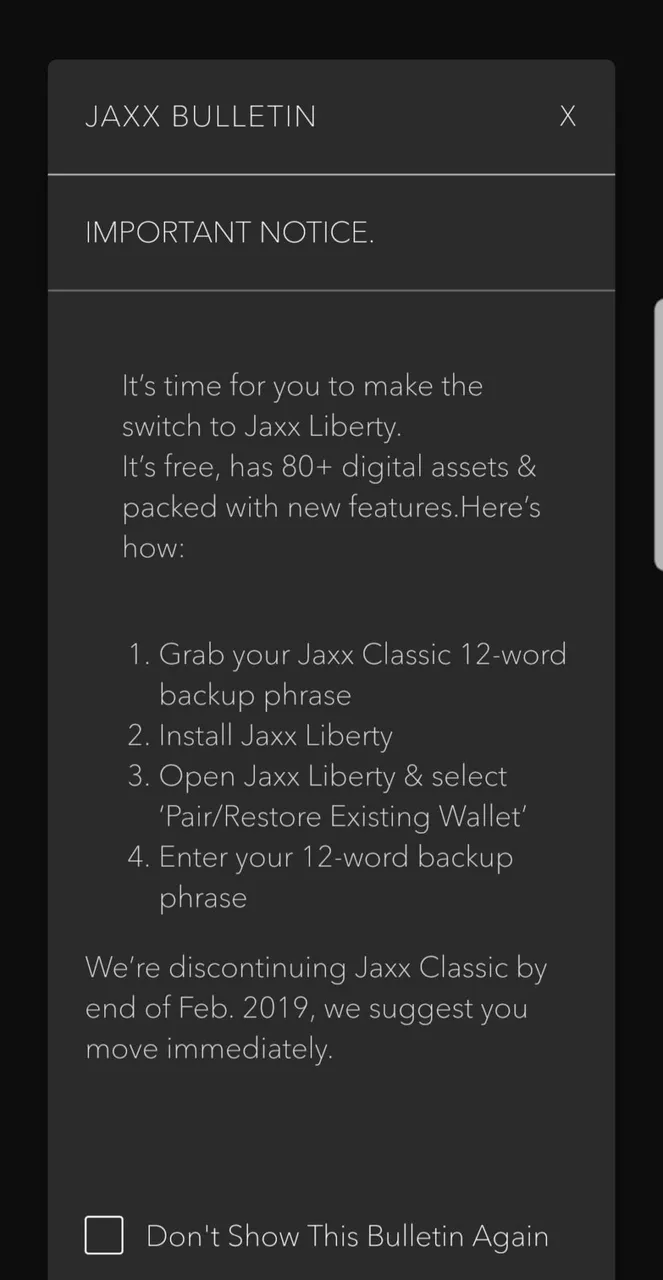Close the Jaxx Bulletin dialog

[567, 117]
